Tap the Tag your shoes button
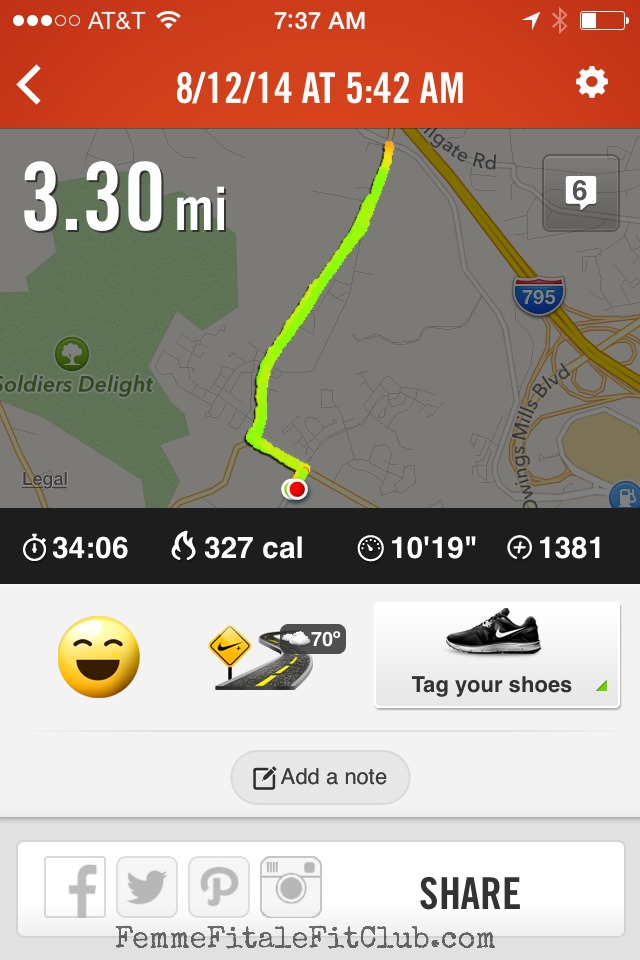The height and width of the screenshot is (960, 640). (497, 655)
